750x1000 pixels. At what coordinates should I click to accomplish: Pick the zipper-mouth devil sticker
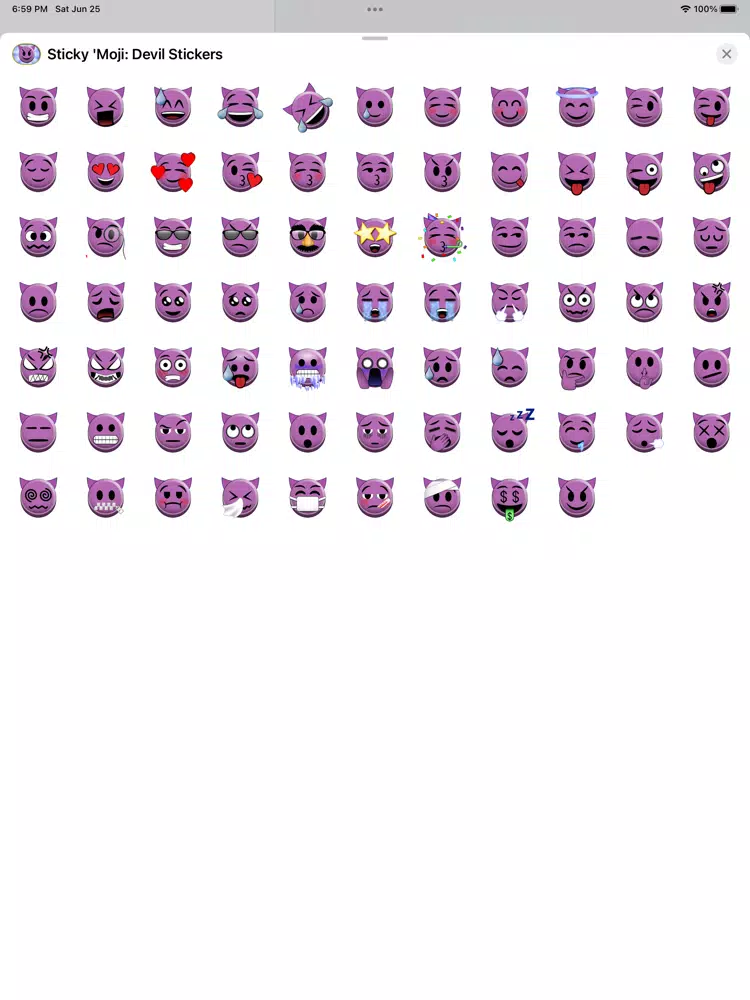pyautogui.click(x=105, y=497)
